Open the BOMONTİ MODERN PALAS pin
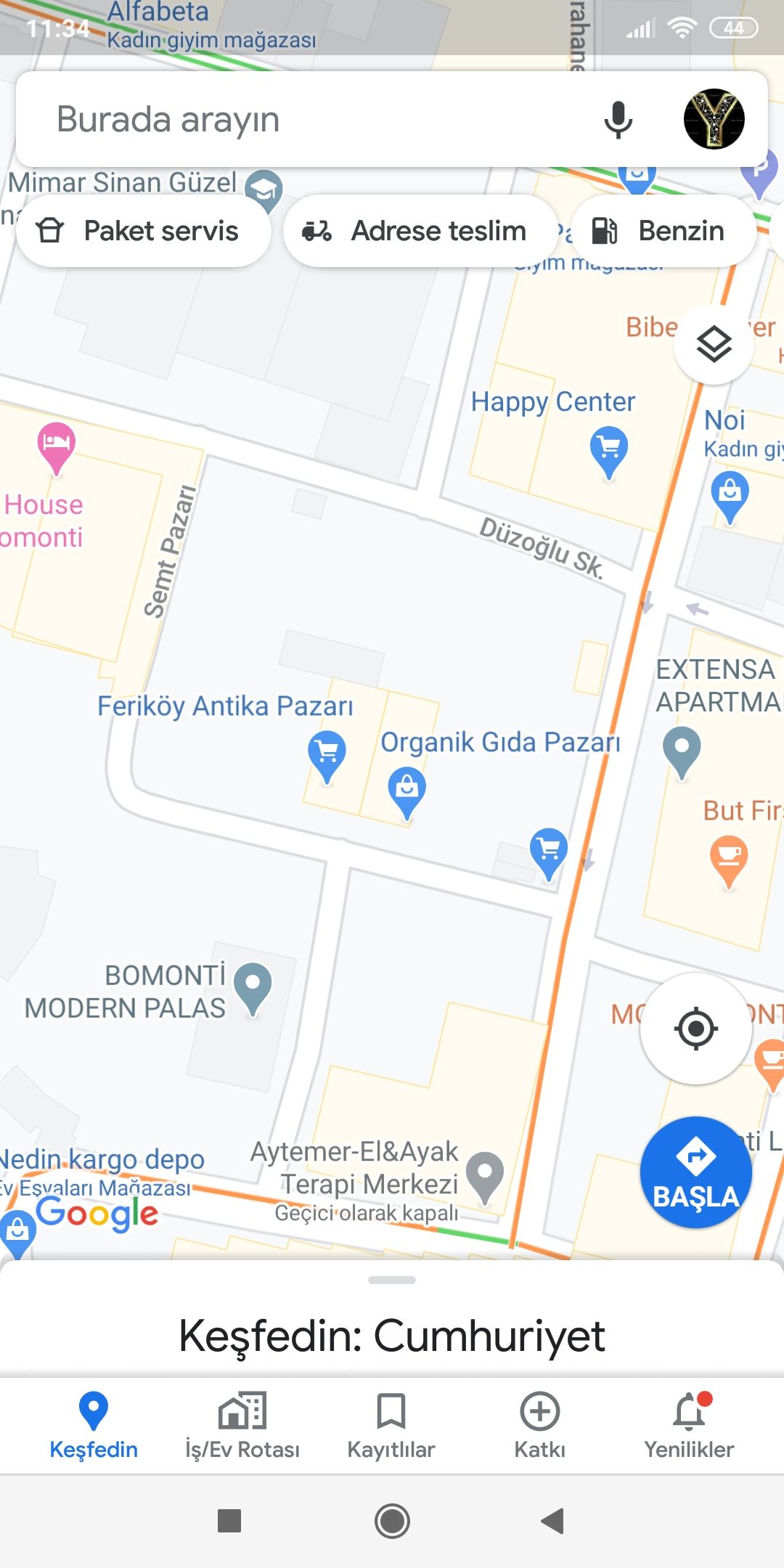This screenshot has width=784, height=1568. tap(253, 987)
